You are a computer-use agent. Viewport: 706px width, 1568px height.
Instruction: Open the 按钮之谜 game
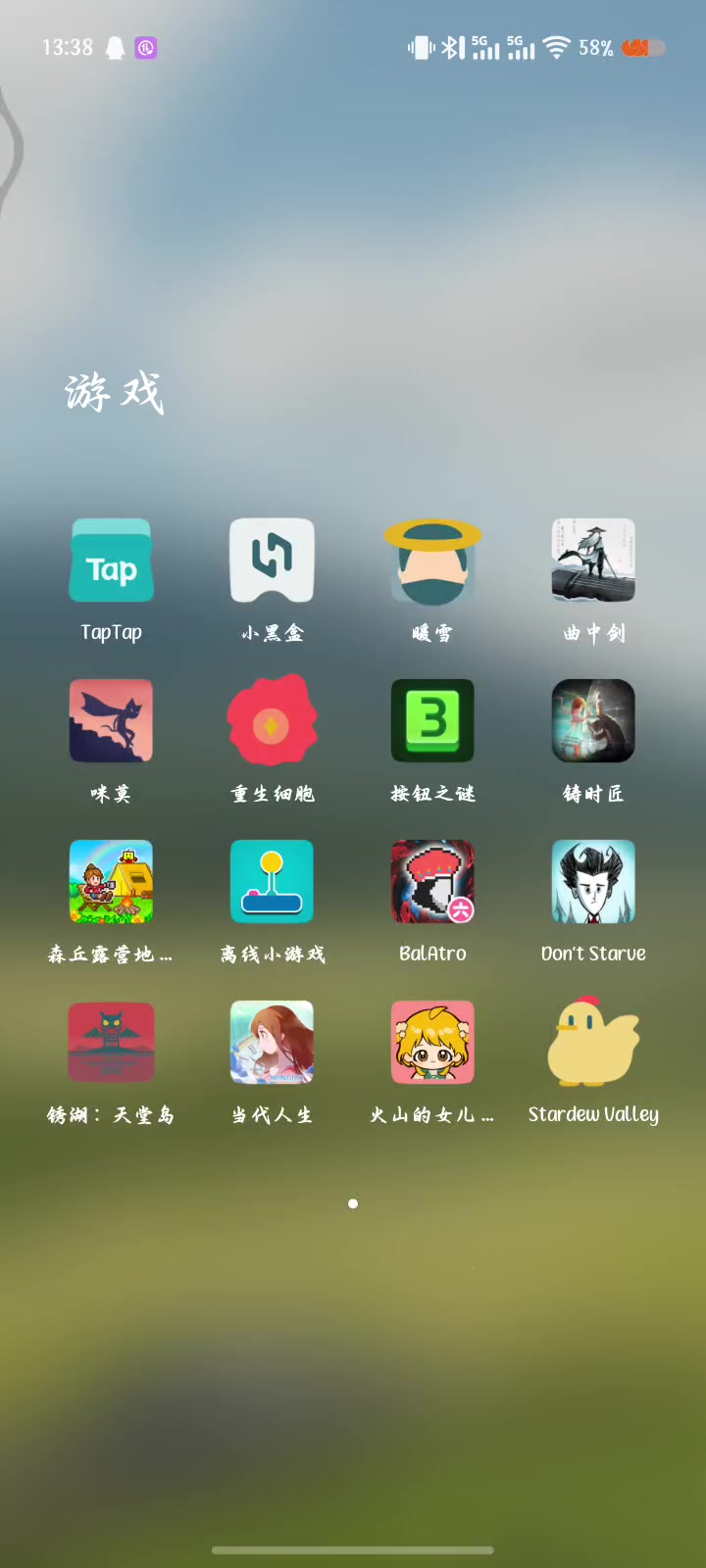(x=432, y=721)
